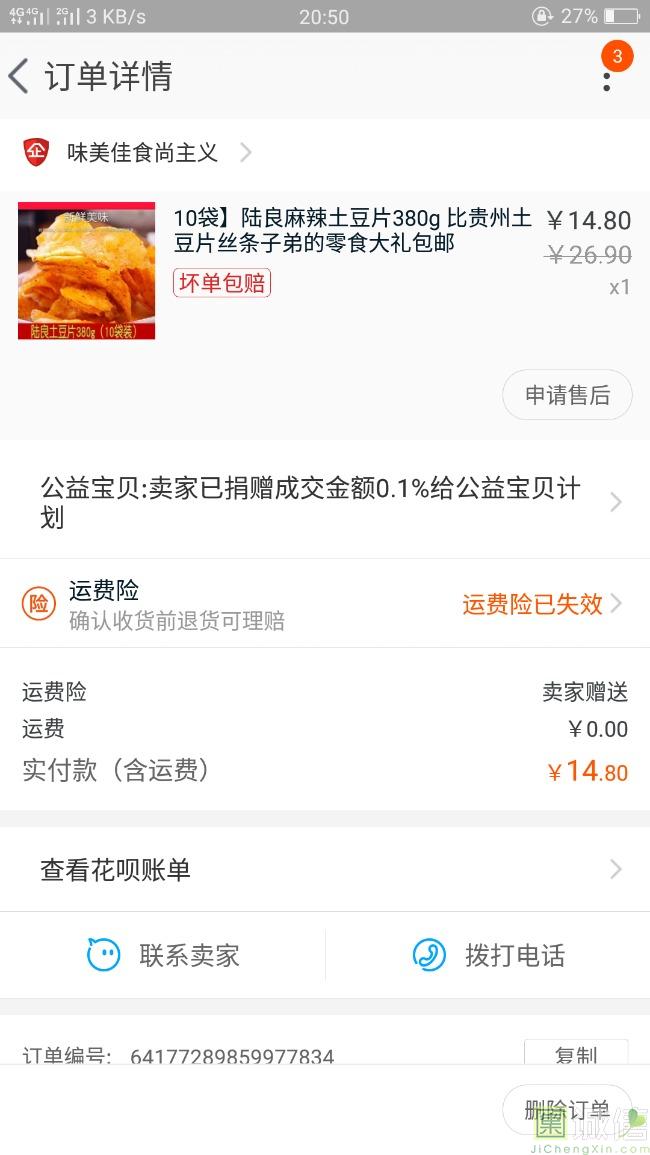Call the seller via 拨打电话

(489, 955)
